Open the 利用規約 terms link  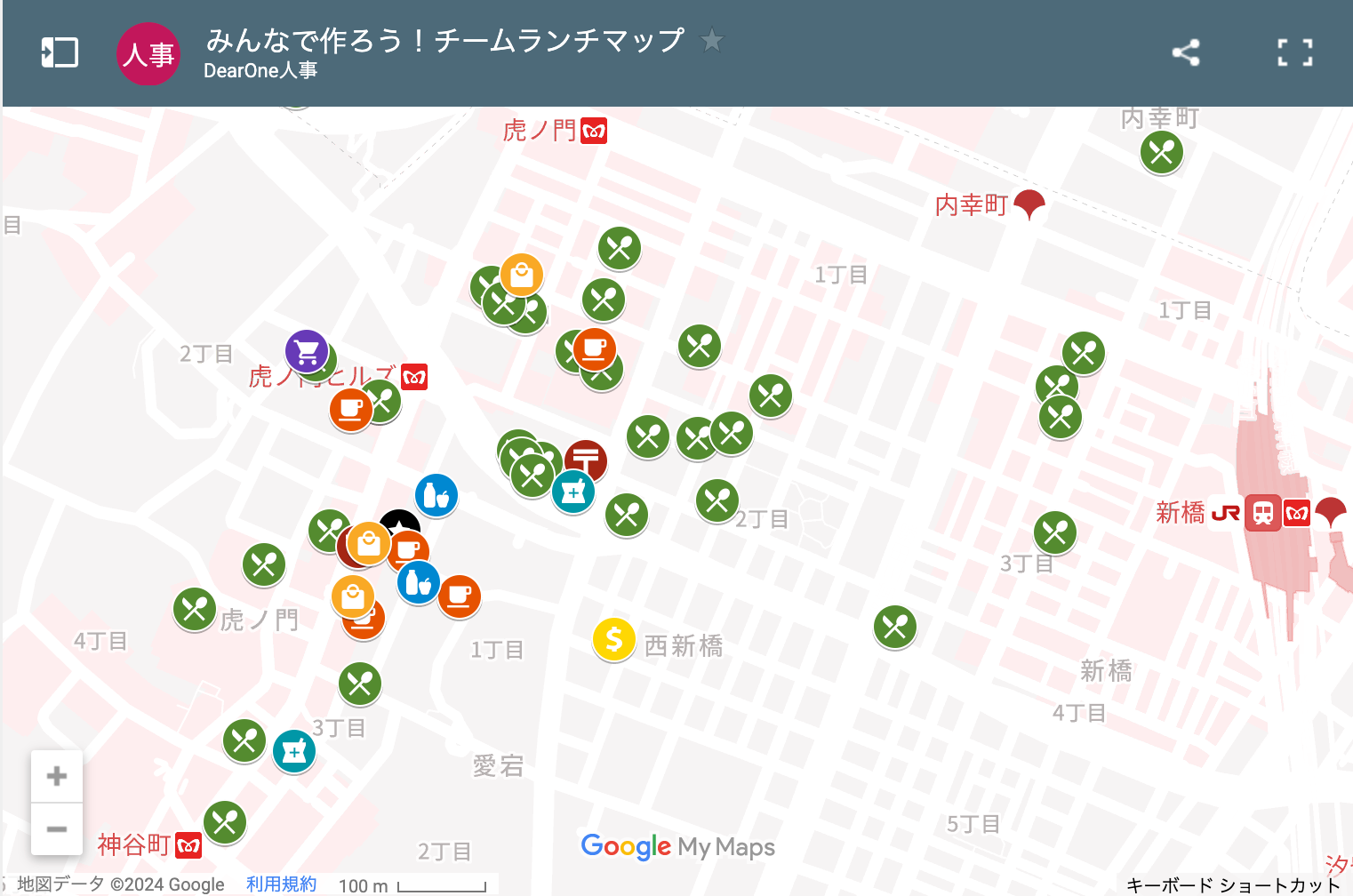click(281, 884)
